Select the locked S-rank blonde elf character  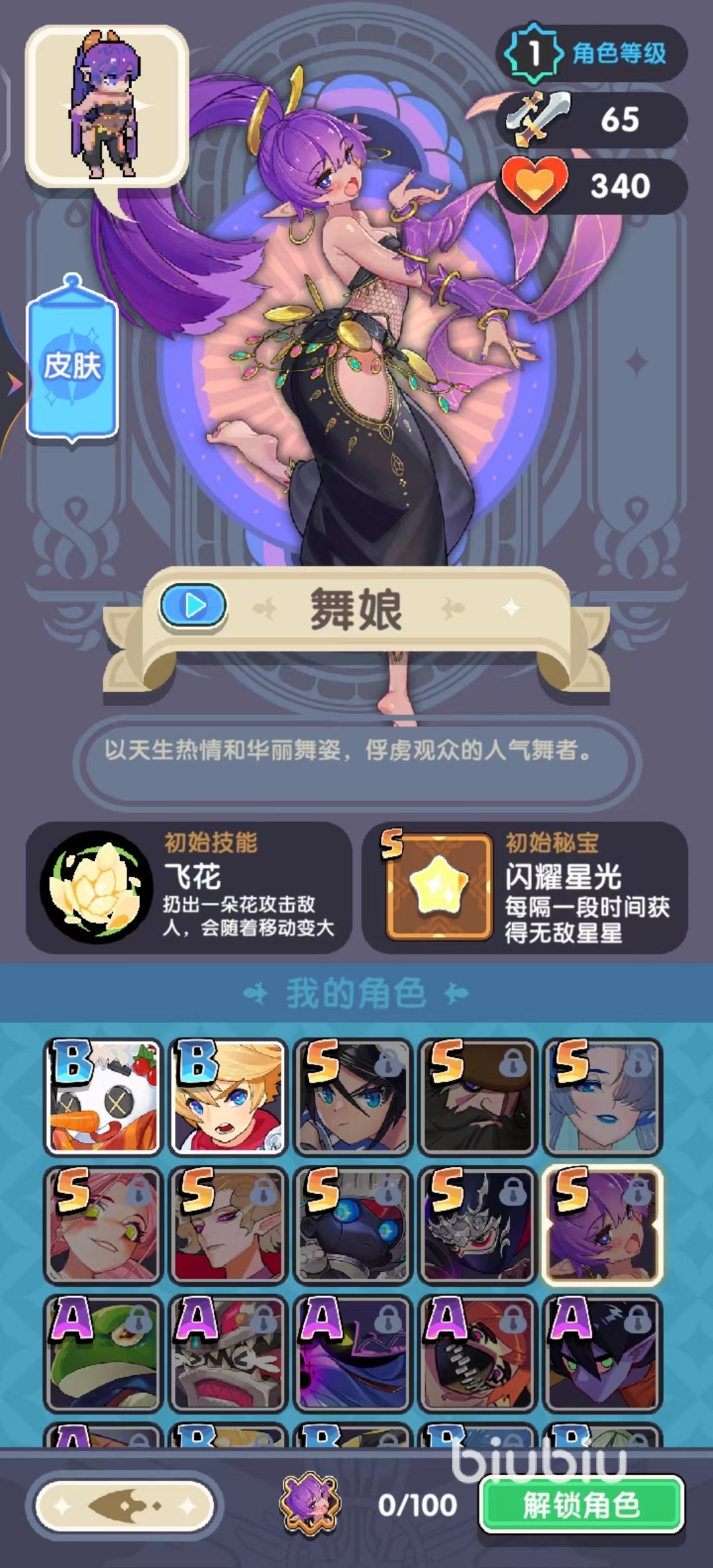(x=228, y=1225)
